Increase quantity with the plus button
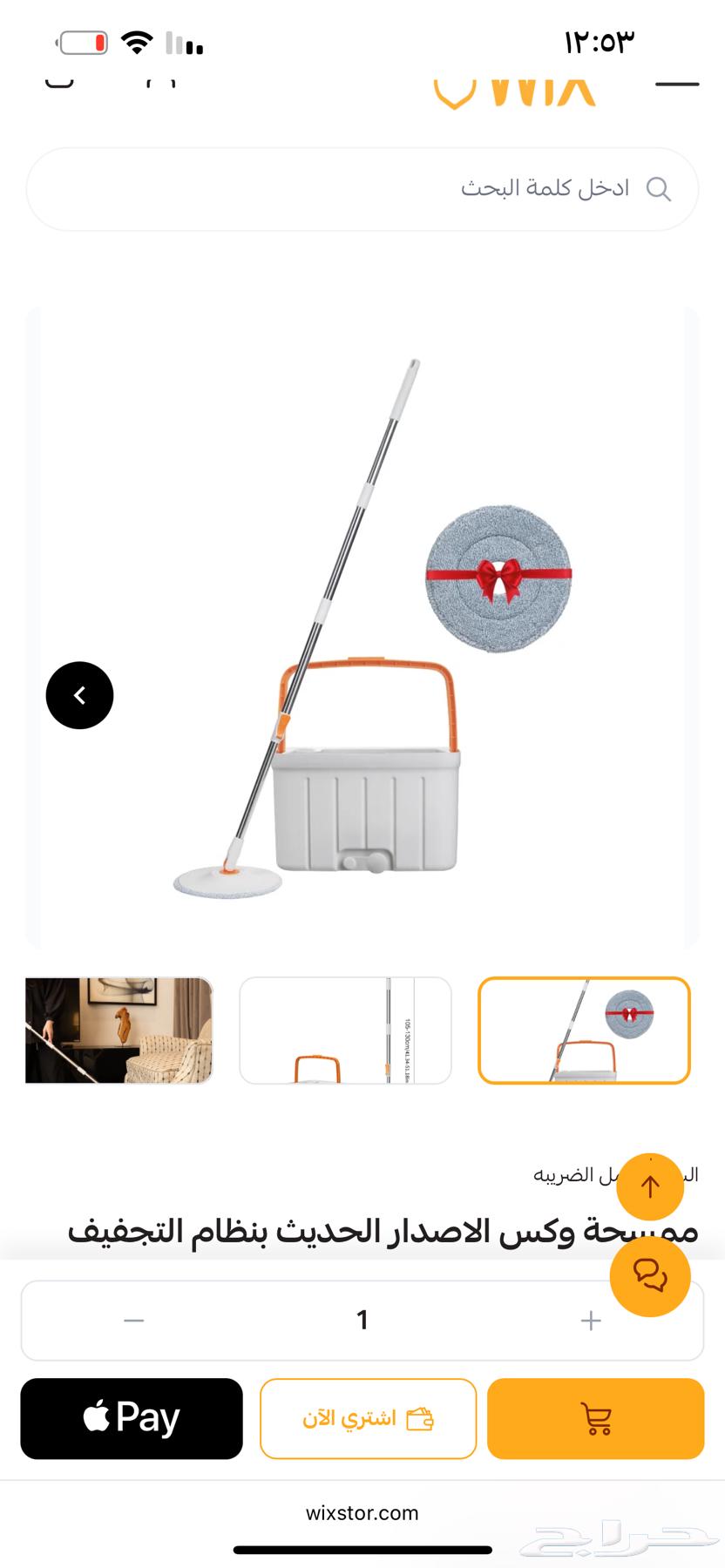 tap(591, 1321)
